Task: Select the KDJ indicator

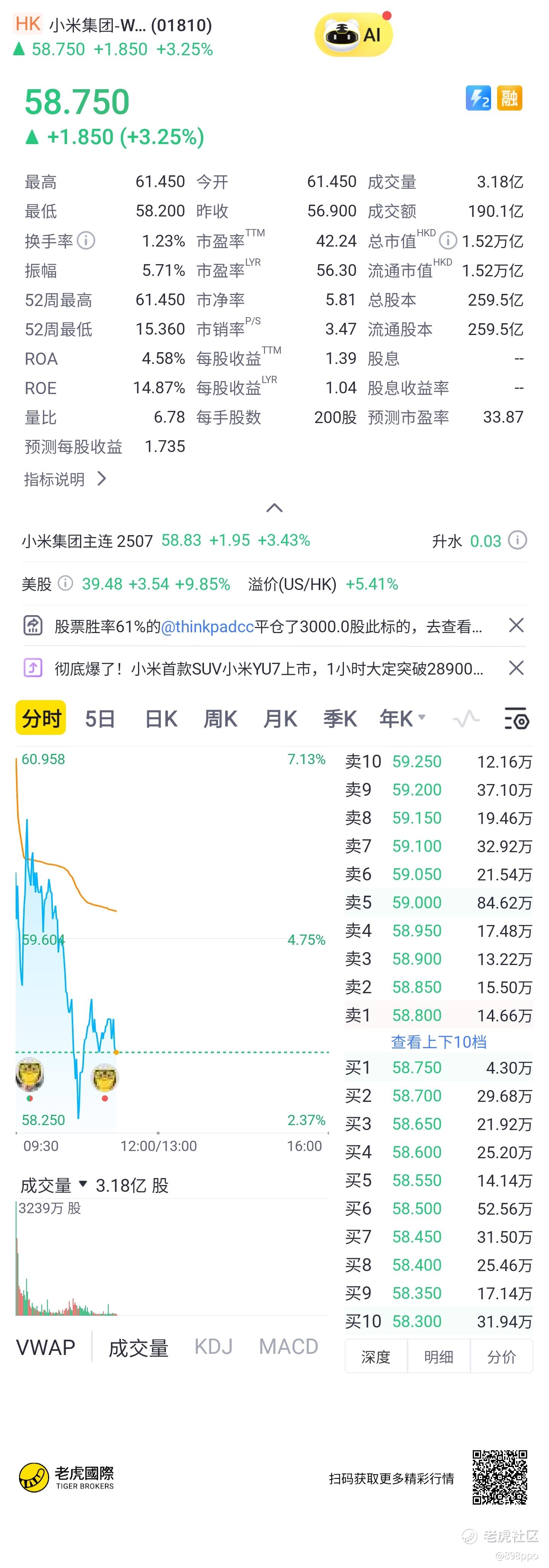Action: 213,1347
